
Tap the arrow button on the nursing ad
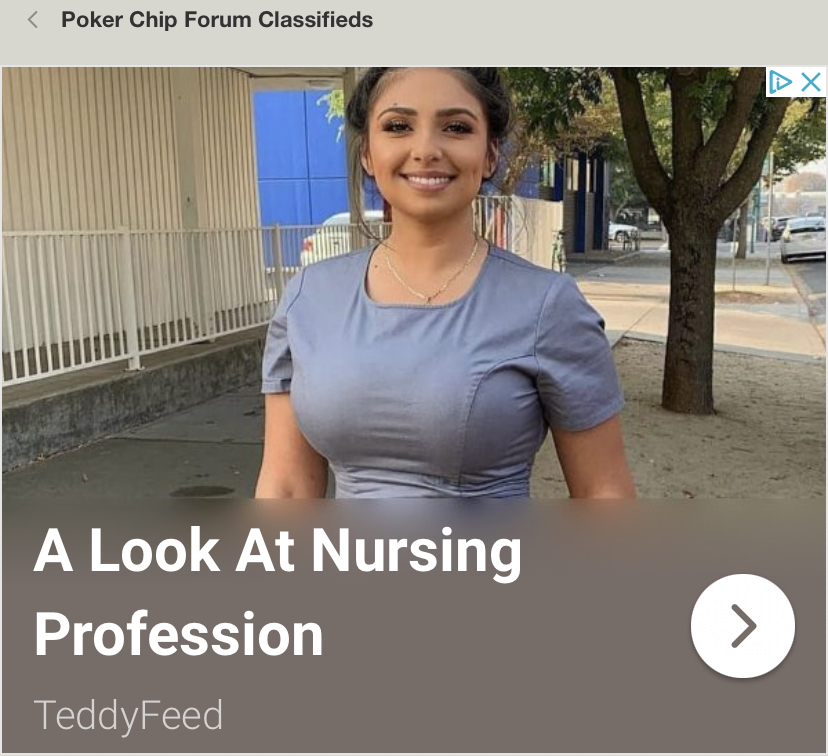742,626
